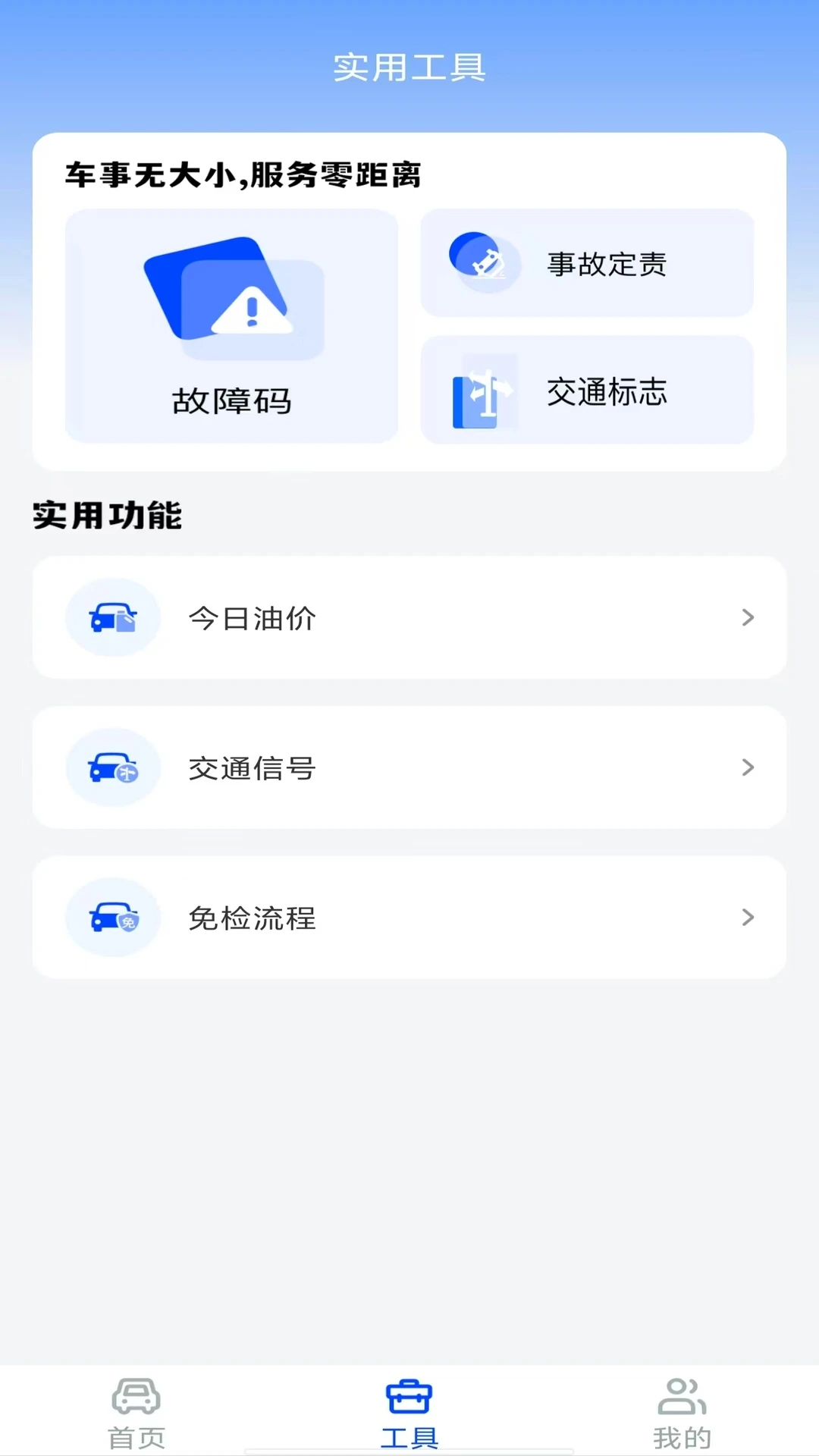
Task: Switch to the 首页 home tab
Action: point(136,1414)
